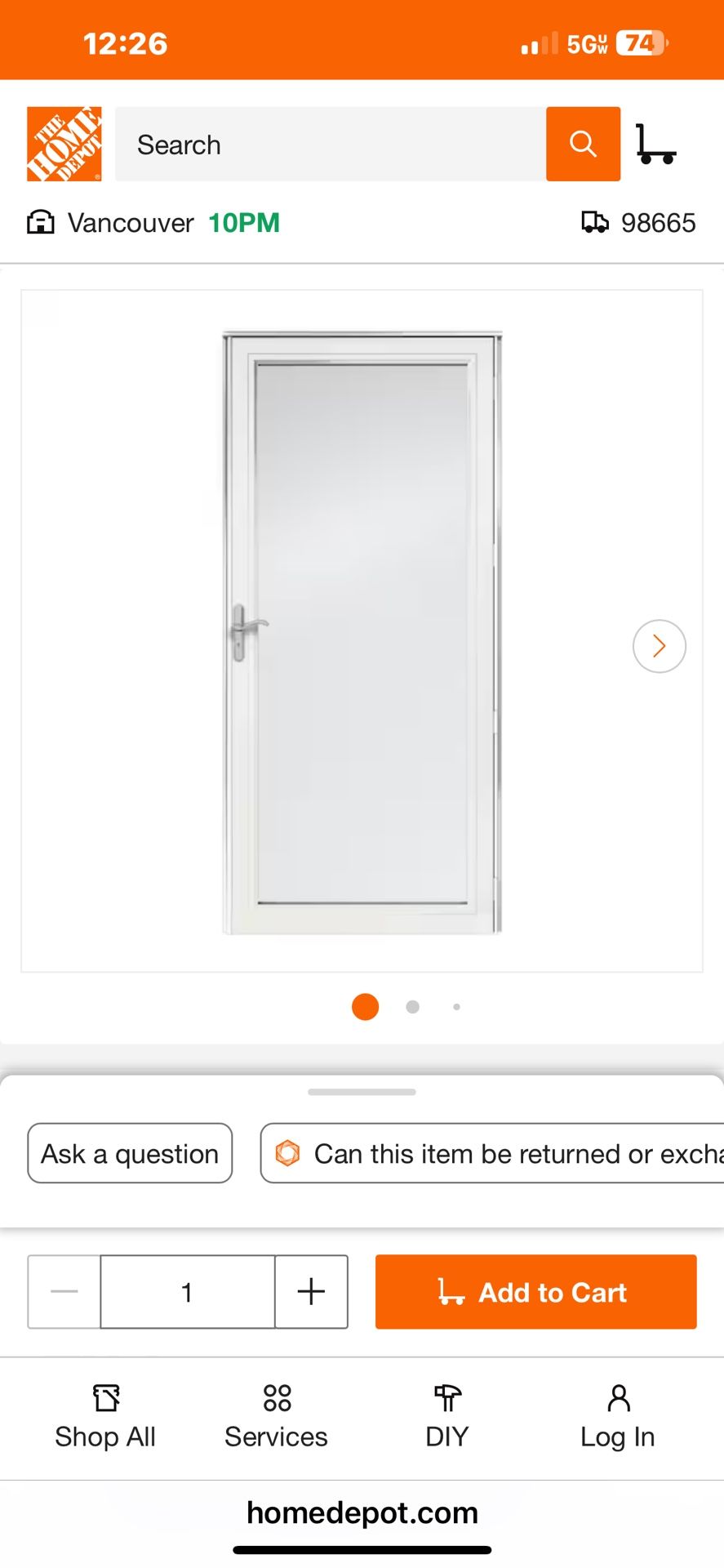The width and height of the screenshot is (724, 1568).
Task: Change delivery ZIP code 98665
Action: point(639,223)
